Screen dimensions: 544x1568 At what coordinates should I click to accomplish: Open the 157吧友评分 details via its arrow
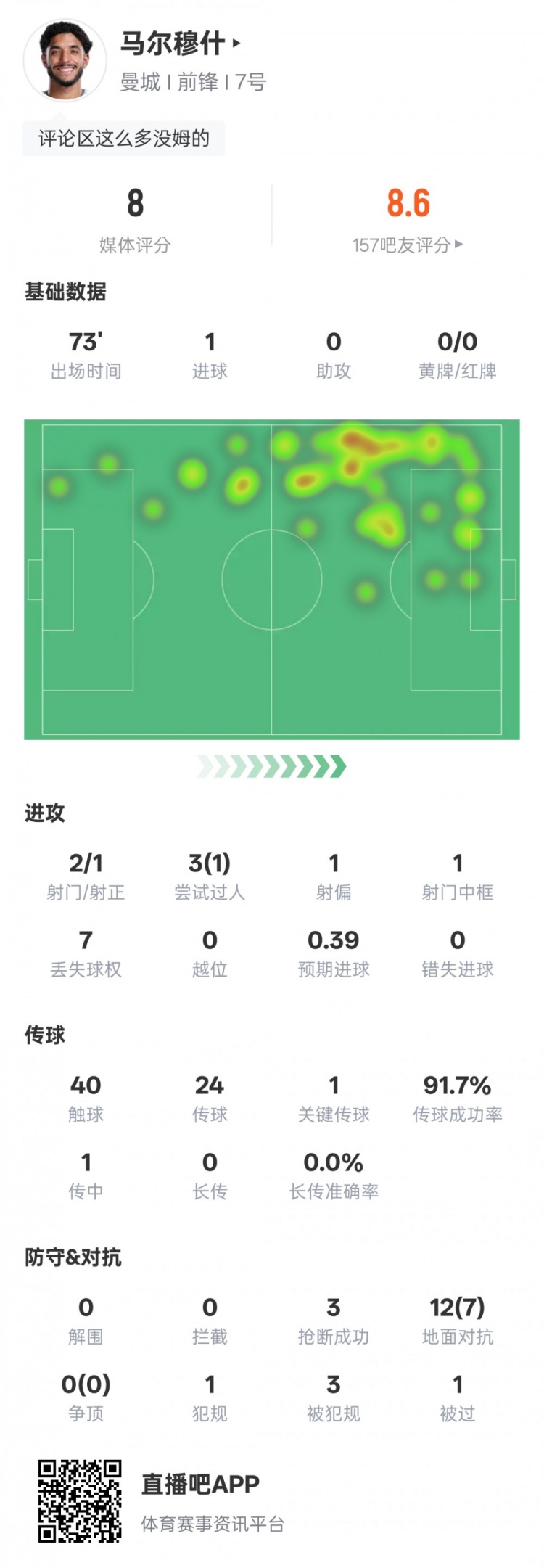pos(461,245)
